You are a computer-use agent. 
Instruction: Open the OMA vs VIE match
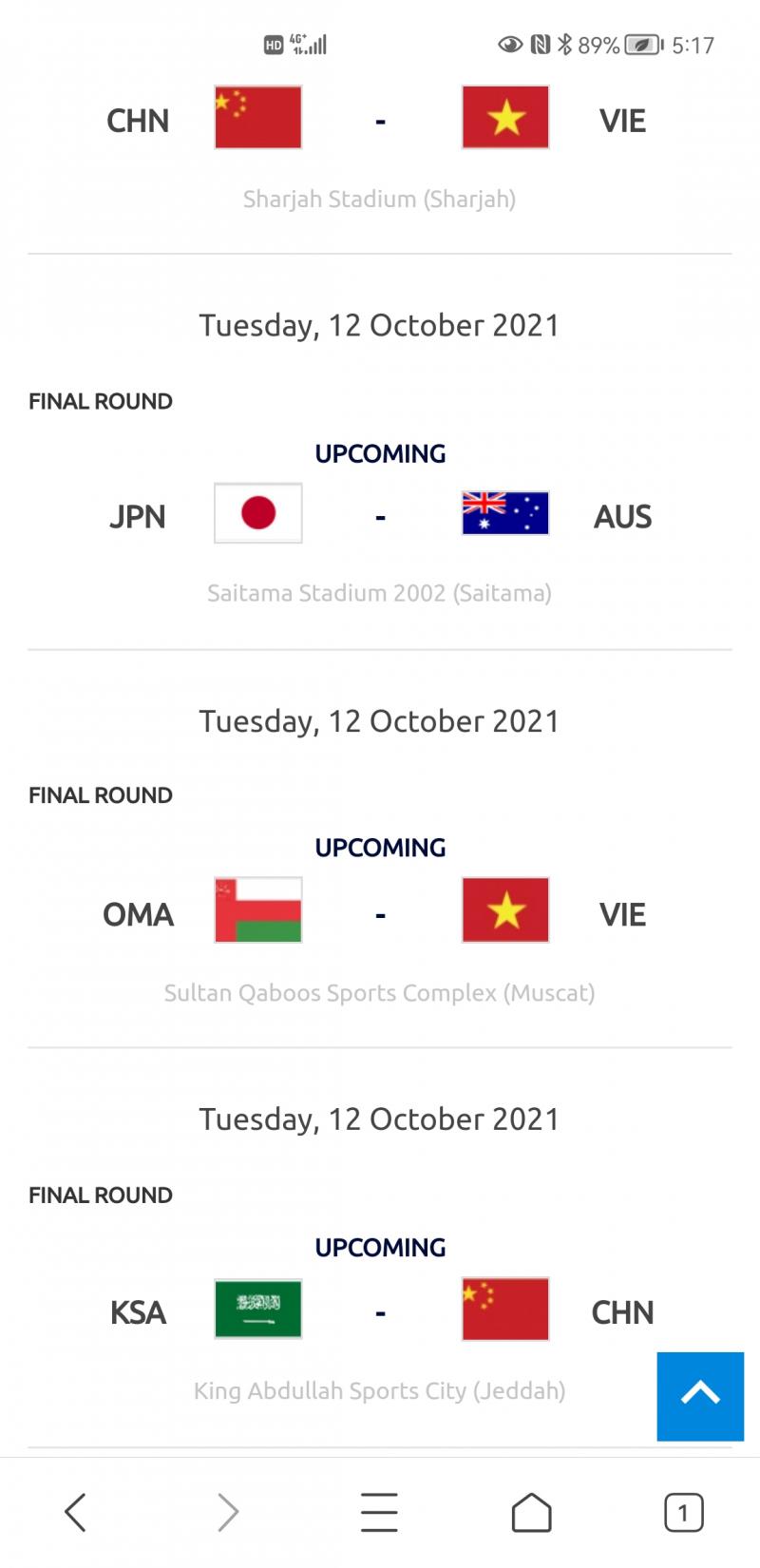(380, 913)
